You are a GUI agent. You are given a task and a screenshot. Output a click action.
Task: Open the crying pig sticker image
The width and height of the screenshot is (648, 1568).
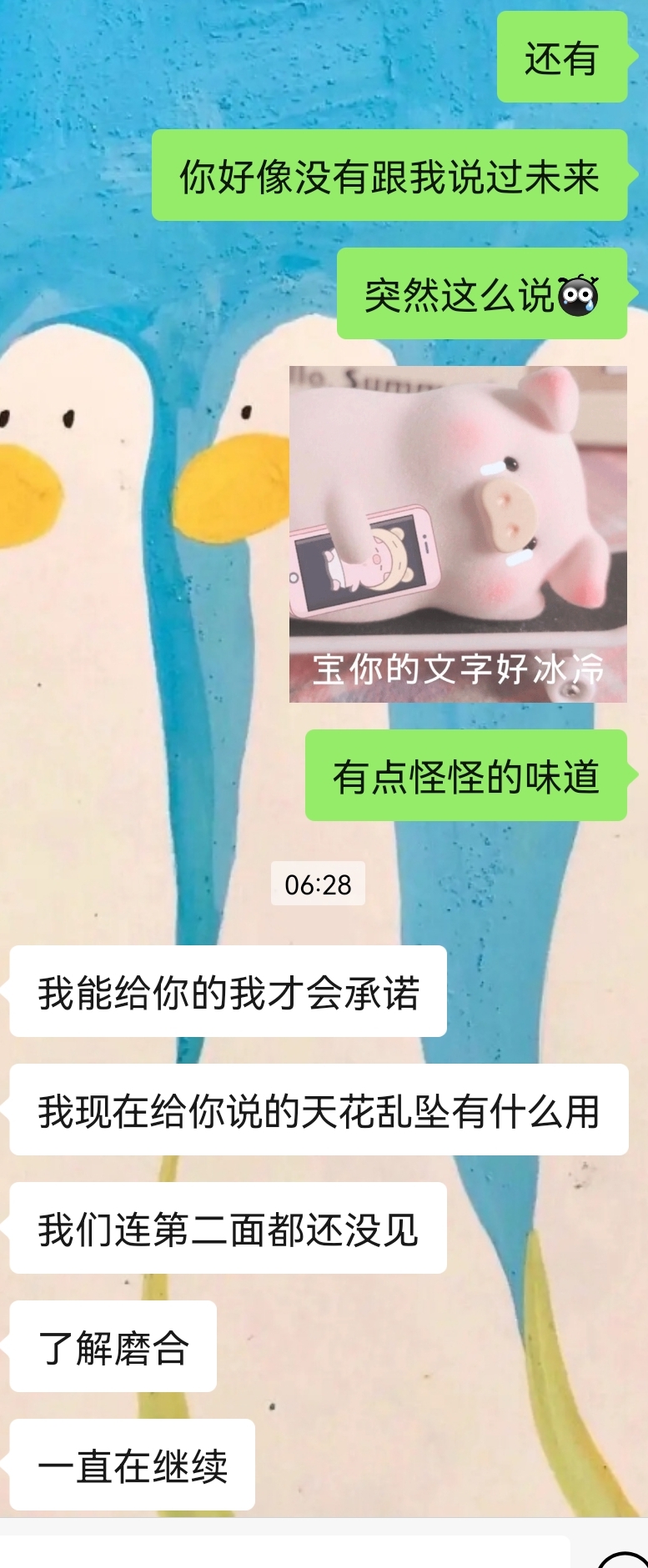click(x=458, y=534)
